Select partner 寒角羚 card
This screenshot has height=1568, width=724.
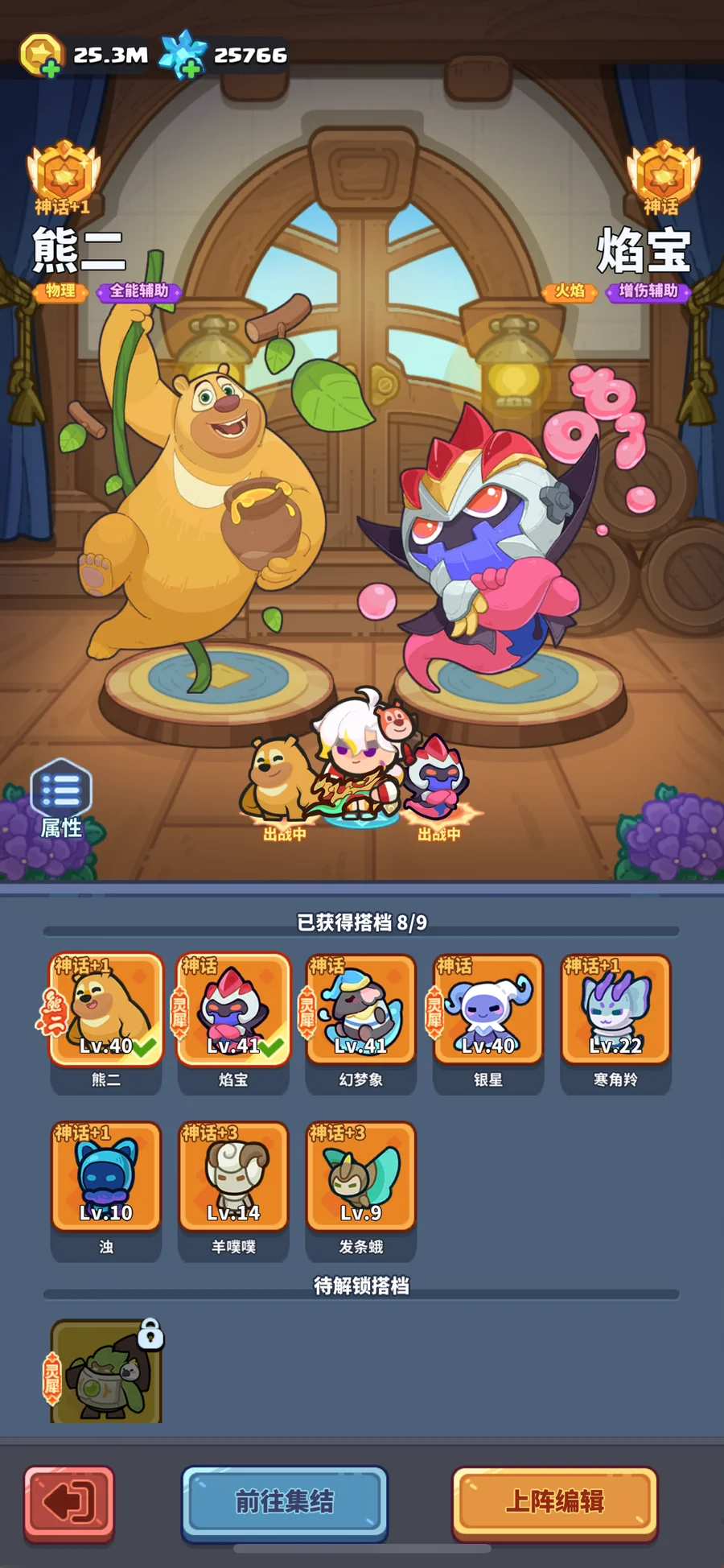pos(615,1012)
